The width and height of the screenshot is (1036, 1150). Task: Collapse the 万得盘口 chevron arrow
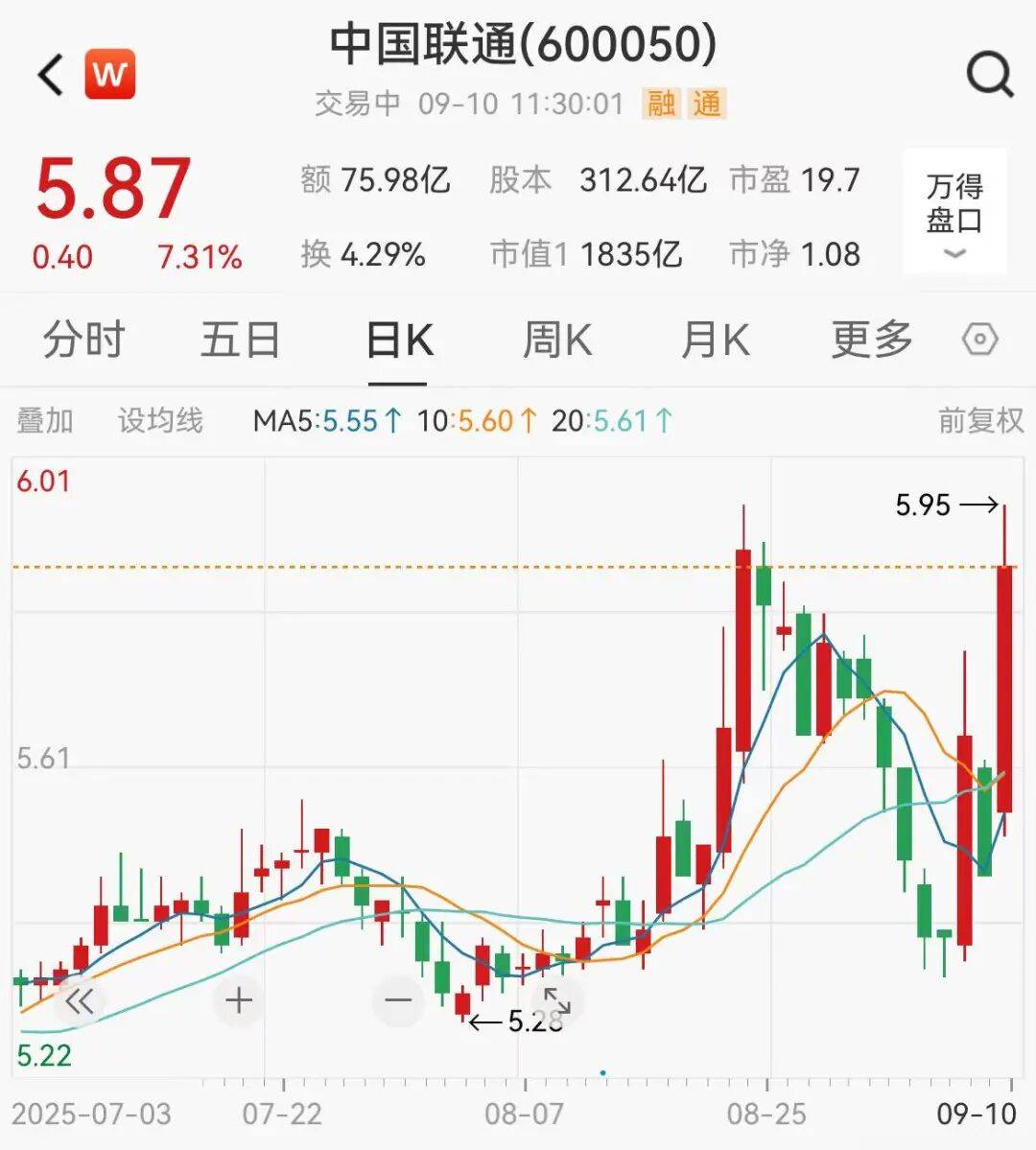954,253
